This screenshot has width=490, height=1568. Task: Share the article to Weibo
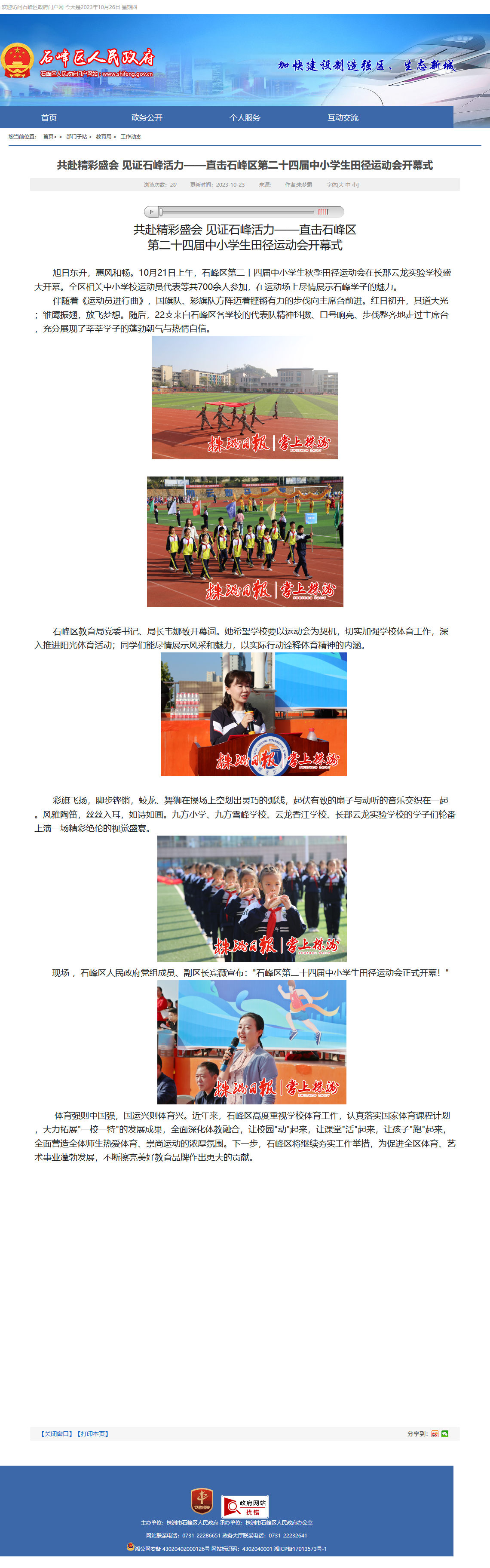click(x=435, y=1434)
